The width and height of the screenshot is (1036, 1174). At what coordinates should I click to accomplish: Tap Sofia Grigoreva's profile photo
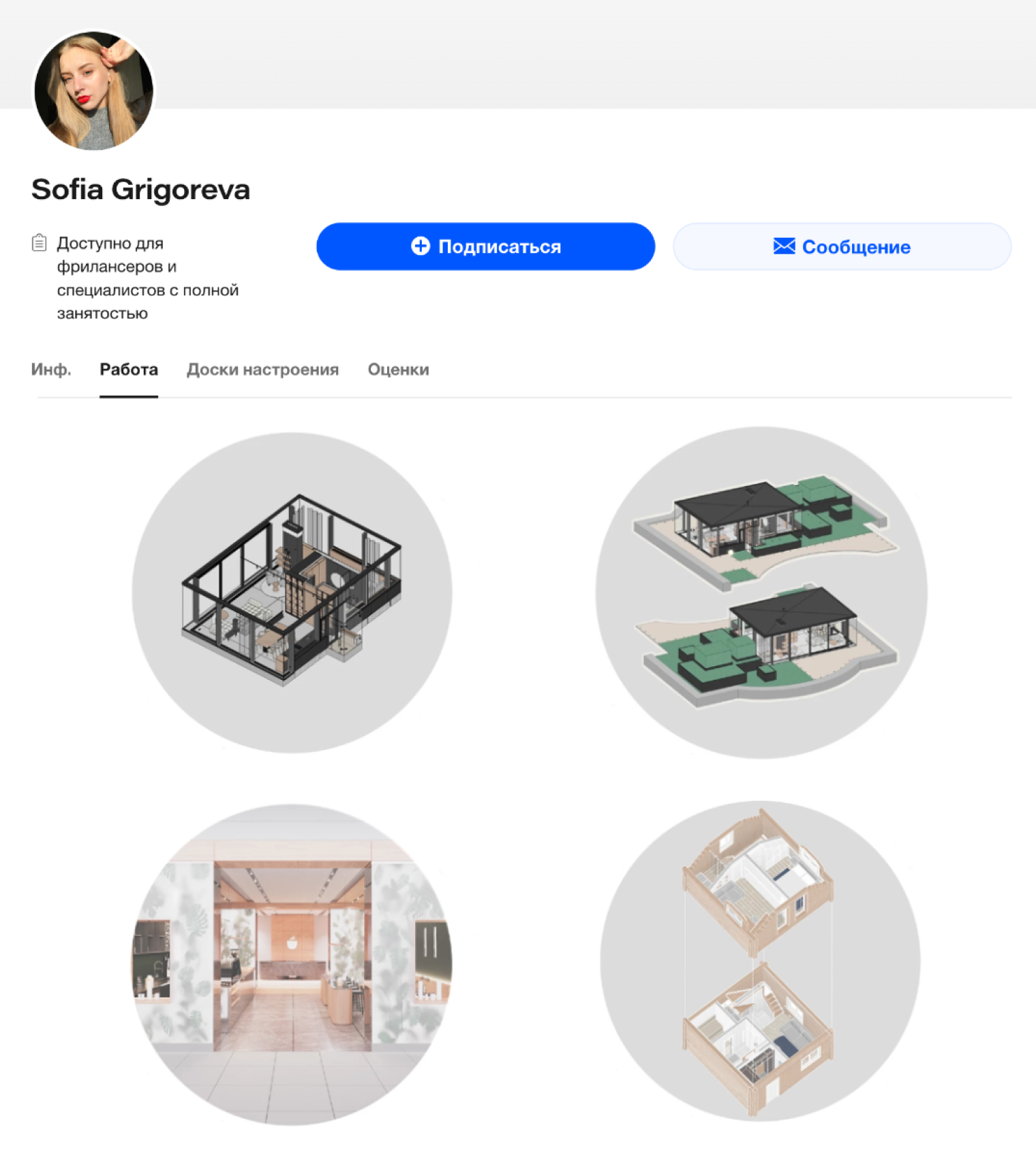(94, 91)
